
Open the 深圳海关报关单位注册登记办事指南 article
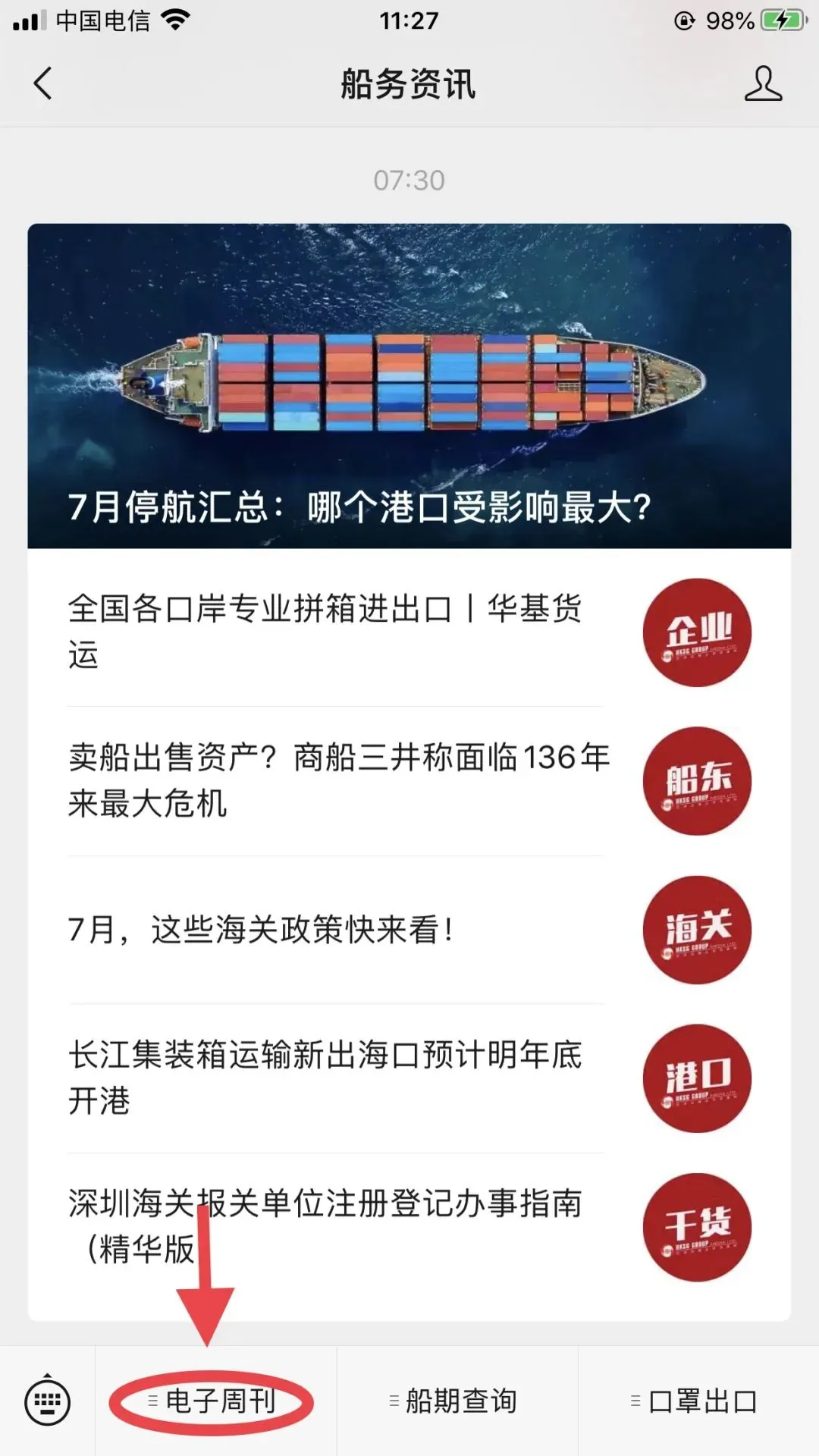coord(326,1225)
